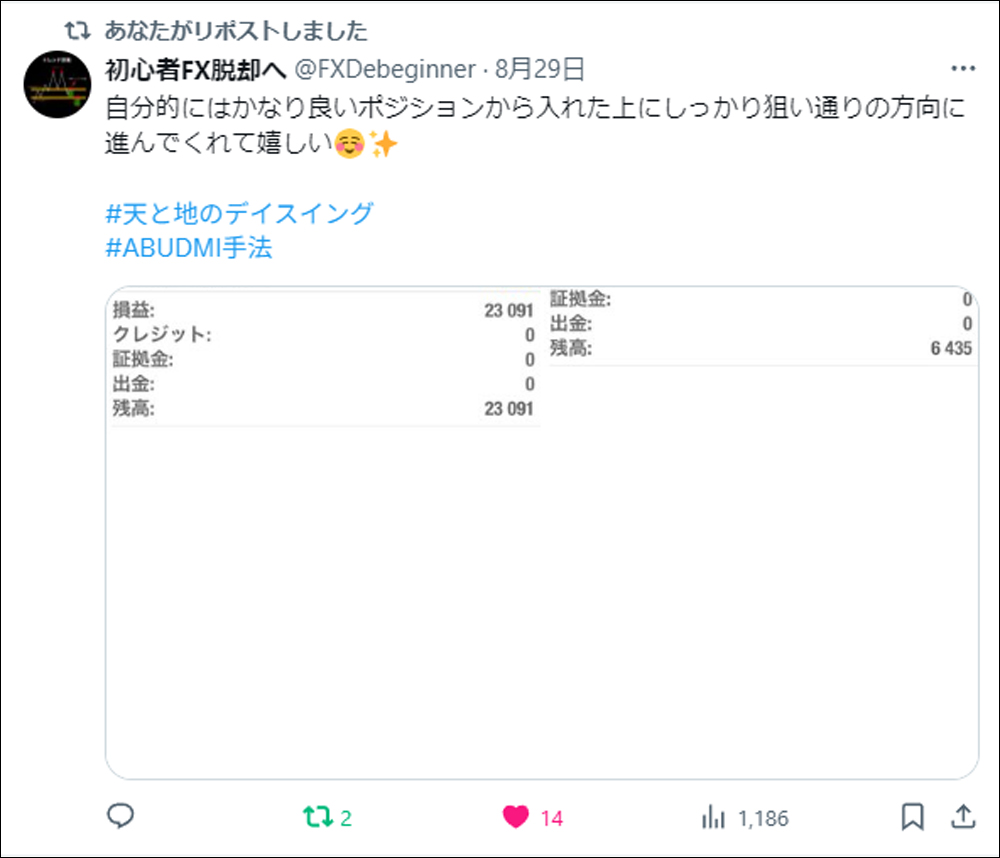Open the 初心者FX脱却へ profile avatar
Viewport: 1000px width, 858px height.
click(x=58, y=85)
